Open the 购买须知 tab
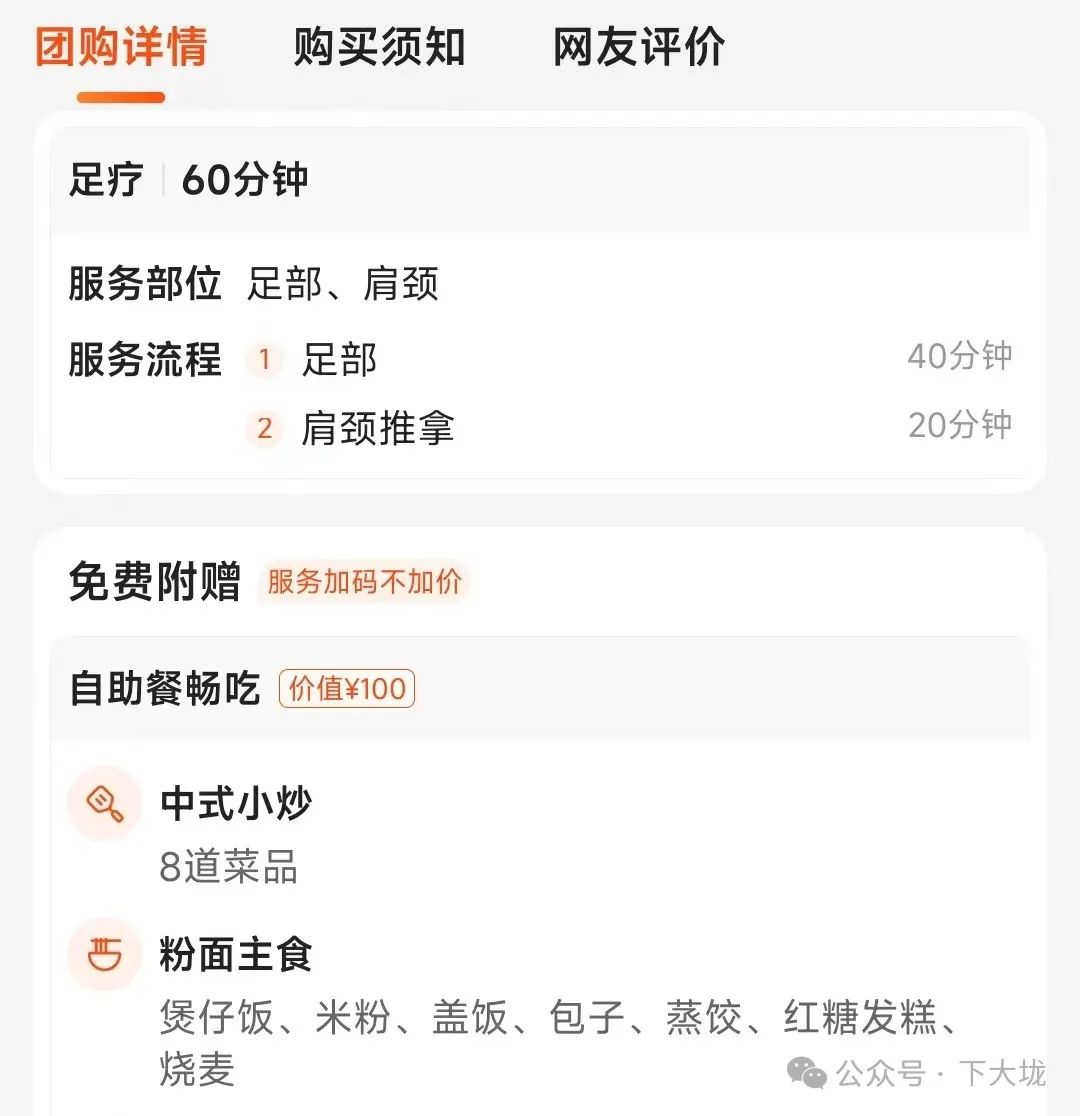The height and width of the screenshot is (1116, 1080). point(380,48)
